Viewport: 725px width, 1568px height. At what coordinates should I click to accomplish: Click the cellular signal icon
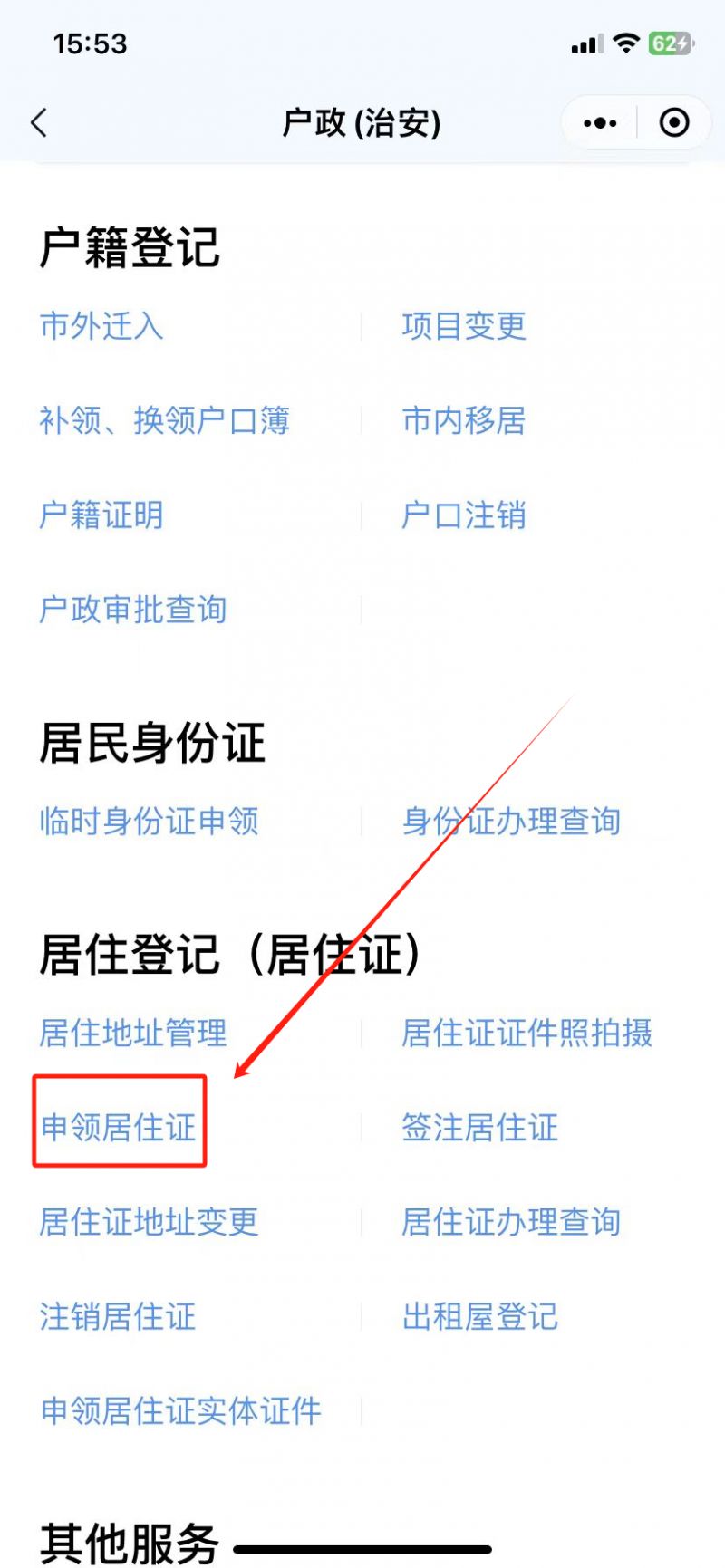tap(585, 42)
